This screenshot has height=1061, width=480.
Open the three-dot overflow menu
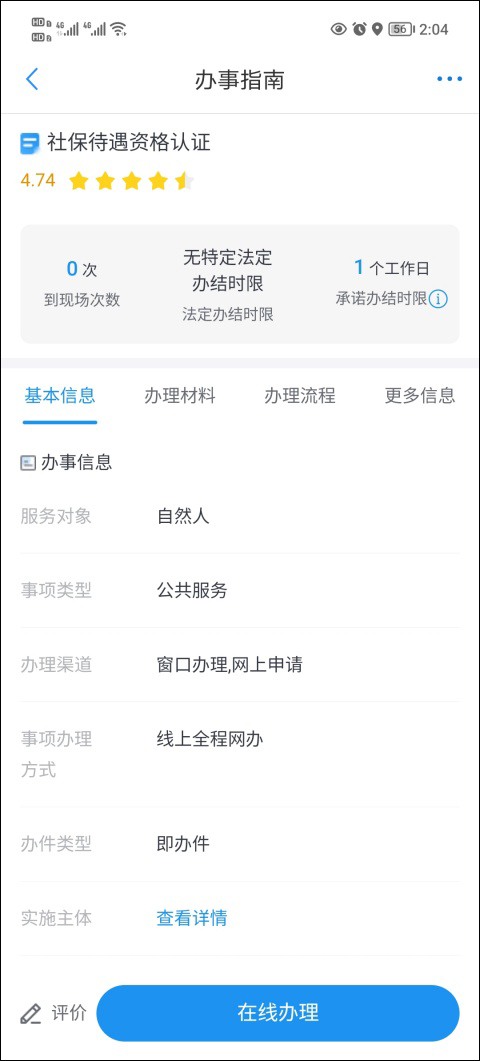pos(450,79)
